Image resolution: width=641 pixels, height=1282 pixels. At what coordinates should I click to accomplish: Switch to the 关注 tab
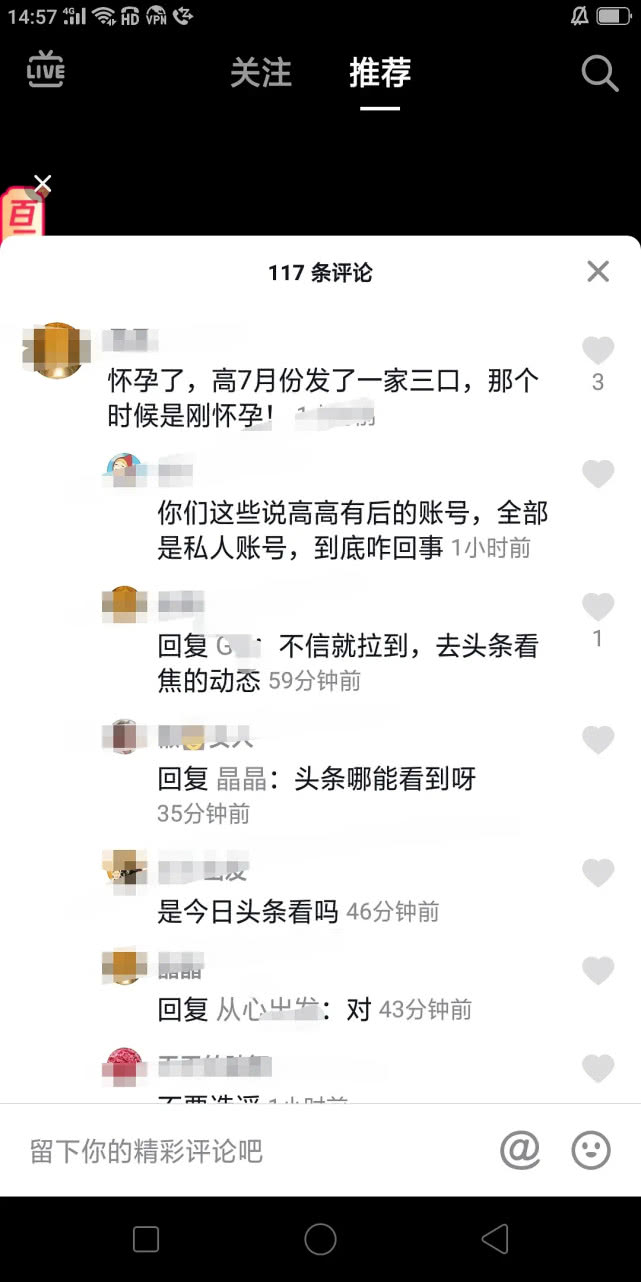pyautogui.click(x=260, y=72)
